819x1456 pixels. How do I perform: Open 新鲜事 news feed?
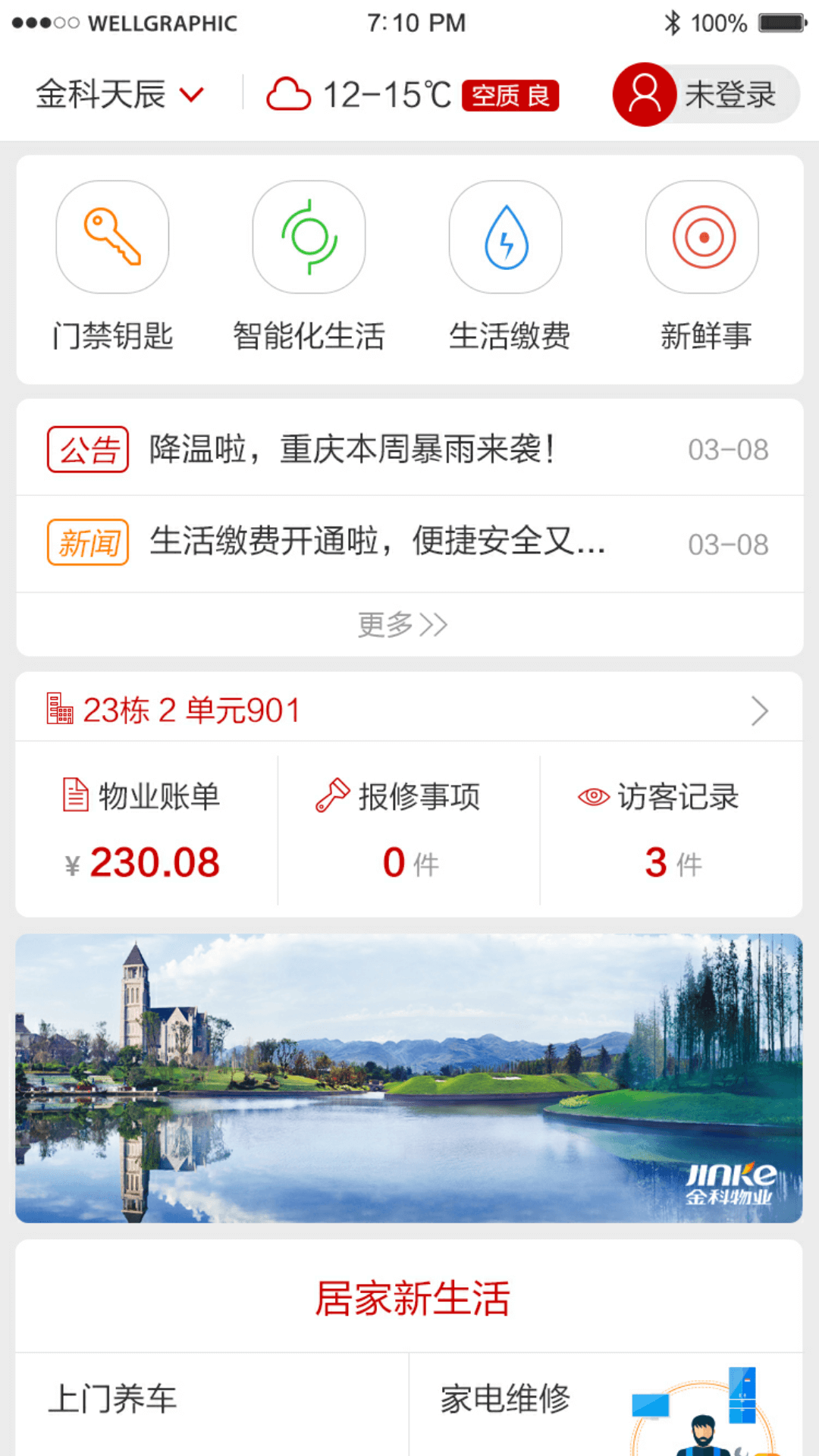point(703,265)
